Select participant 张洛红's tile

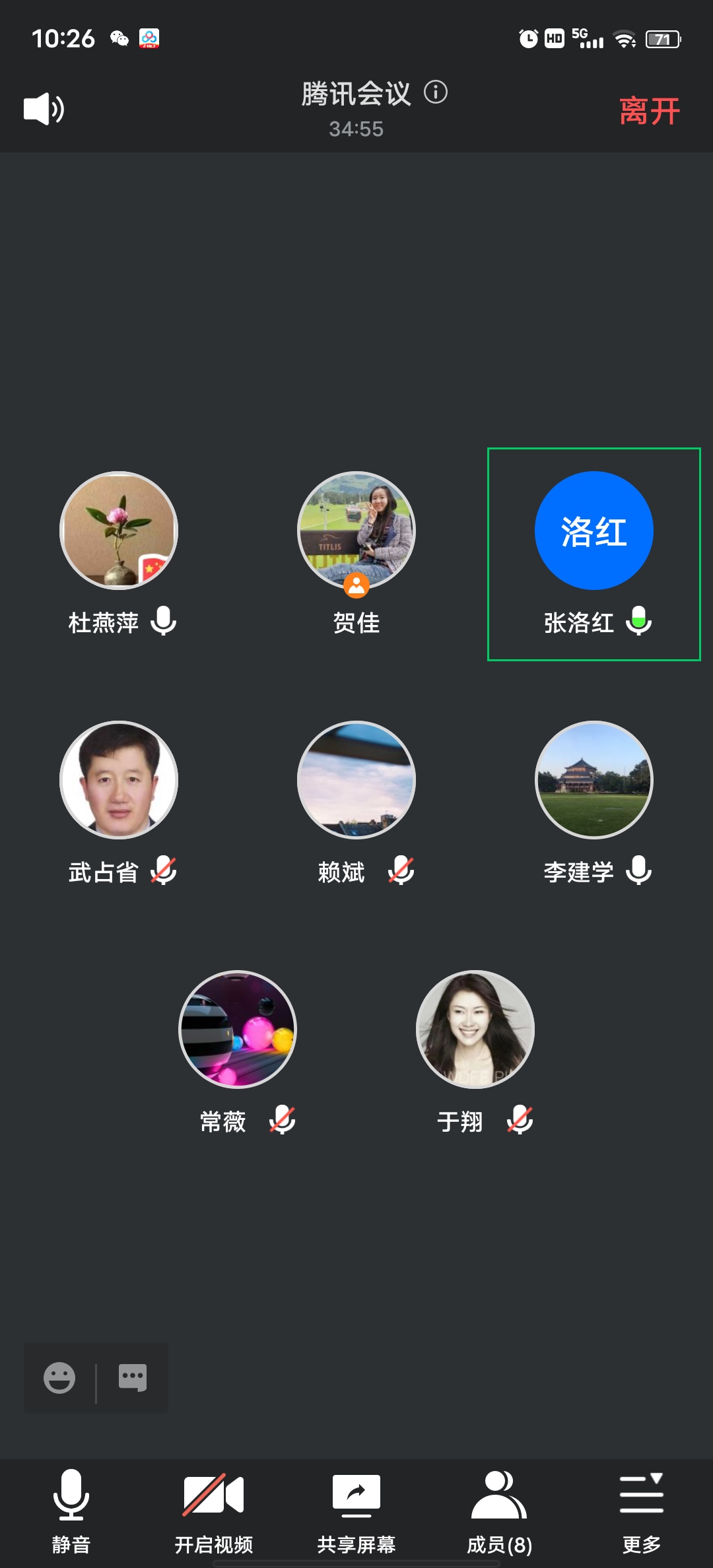(x=594, y=553)
